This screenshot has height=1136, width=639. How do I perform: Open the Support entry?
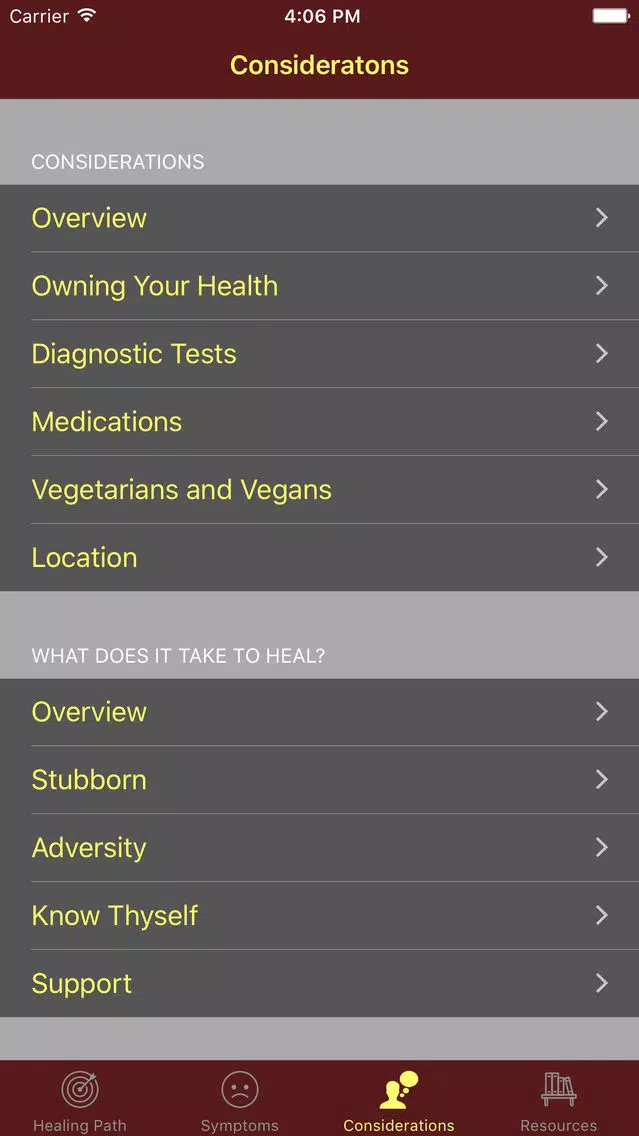320,984
